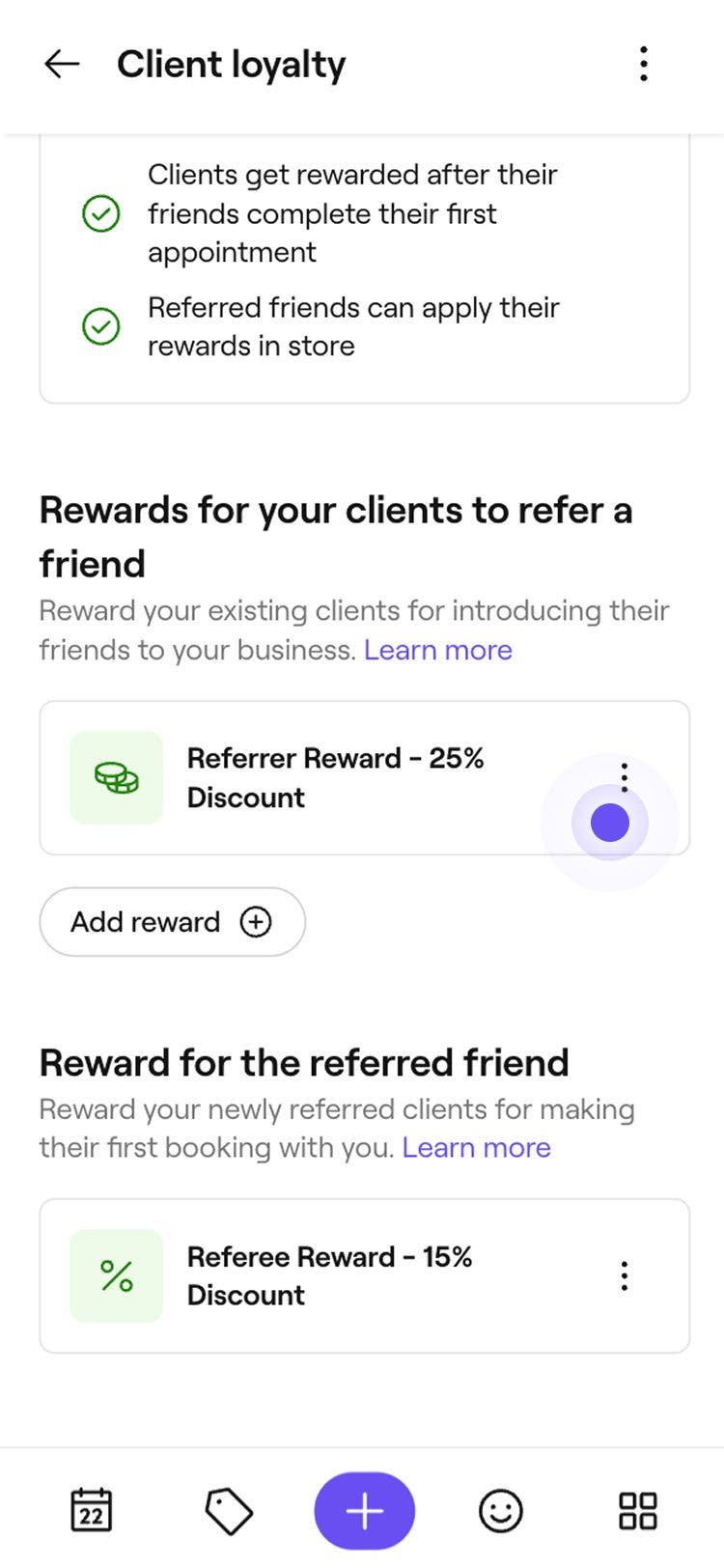Select the Client loyalty title
Screen dimensions: 724x1568
231,64
